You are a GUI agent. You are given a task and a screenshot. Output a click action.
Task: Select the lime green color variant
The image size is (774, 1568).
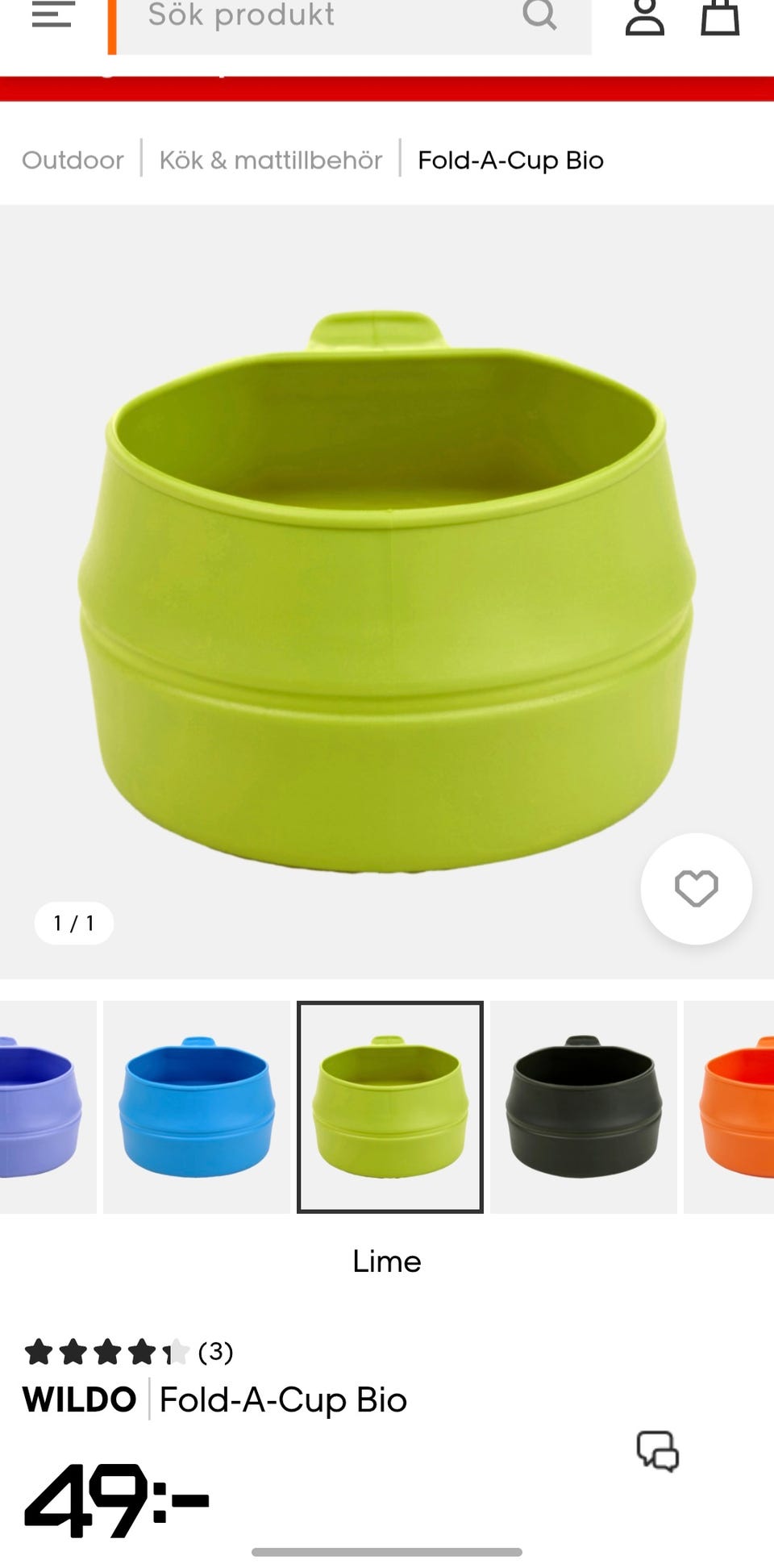click(390, 1107)
